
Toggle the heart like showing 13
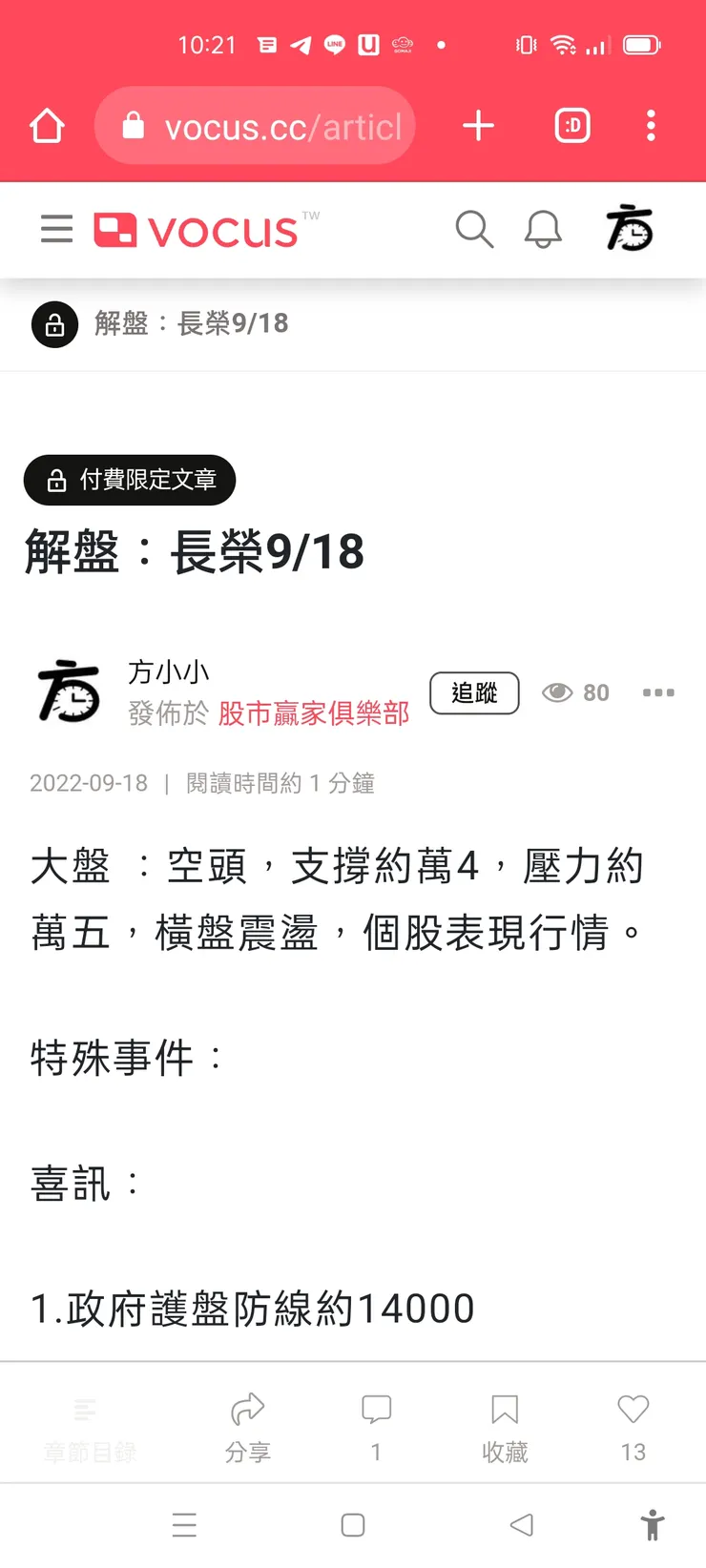(633, 1421)
